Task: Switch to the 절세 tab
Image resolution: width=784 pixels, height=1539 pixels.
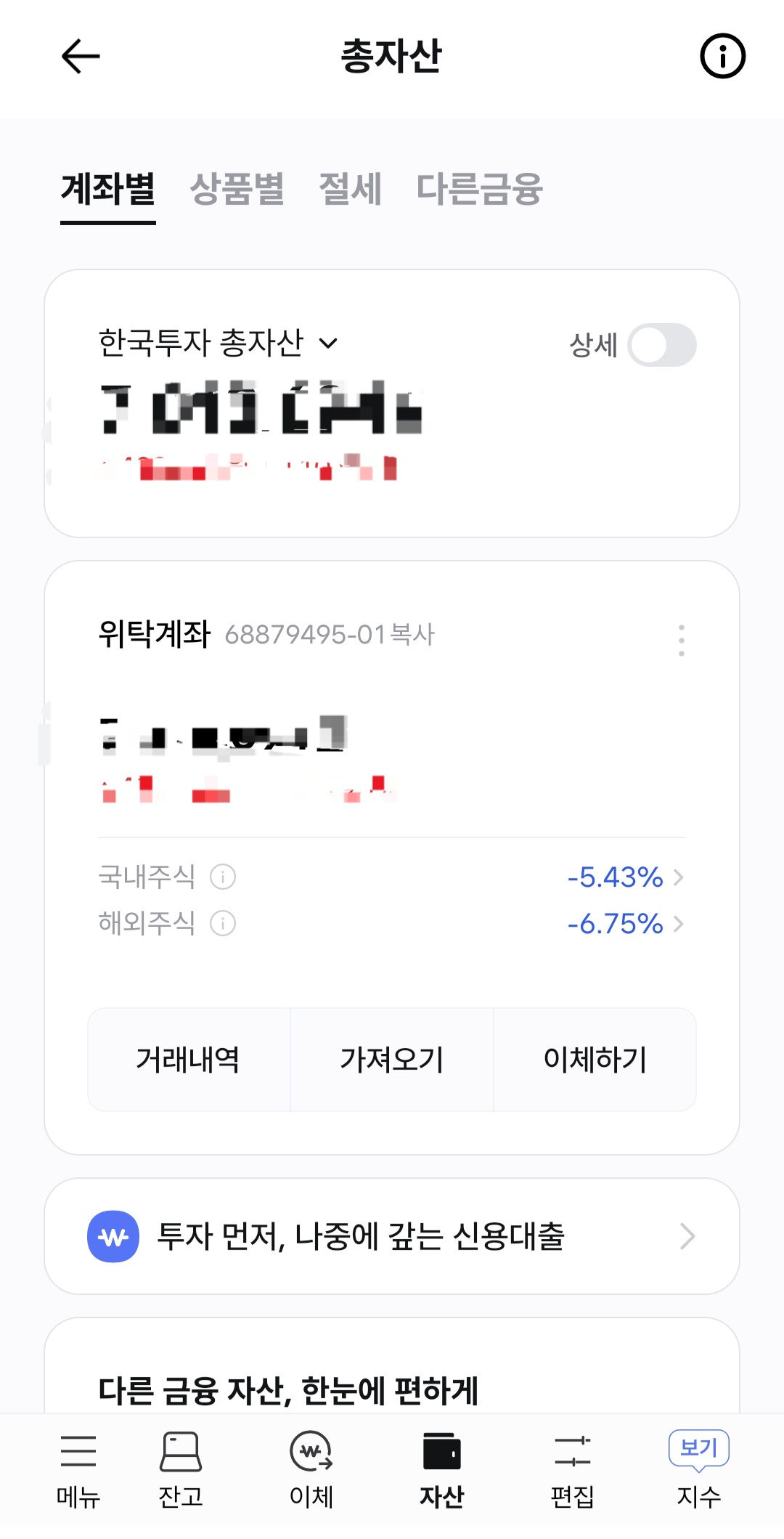Action: [351, 189]
